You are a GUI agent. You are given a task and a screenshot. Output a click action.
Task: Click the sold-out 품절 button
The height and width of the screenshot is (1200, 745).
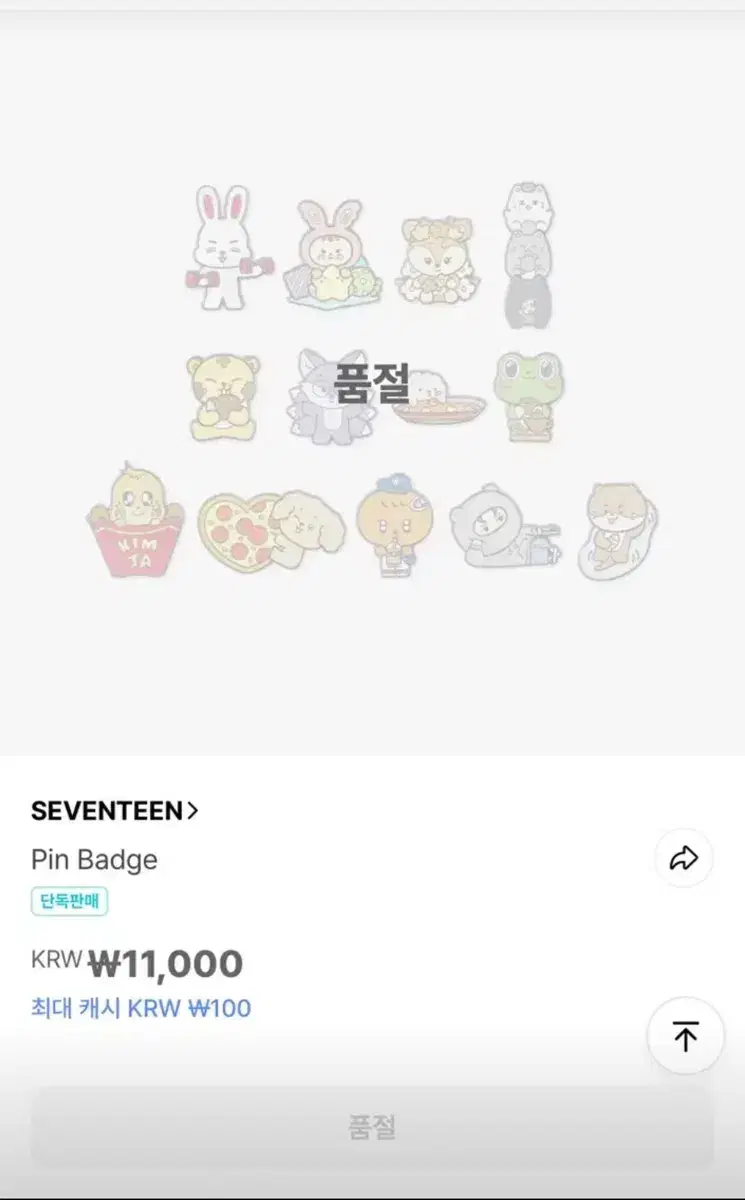point(372,1129)
